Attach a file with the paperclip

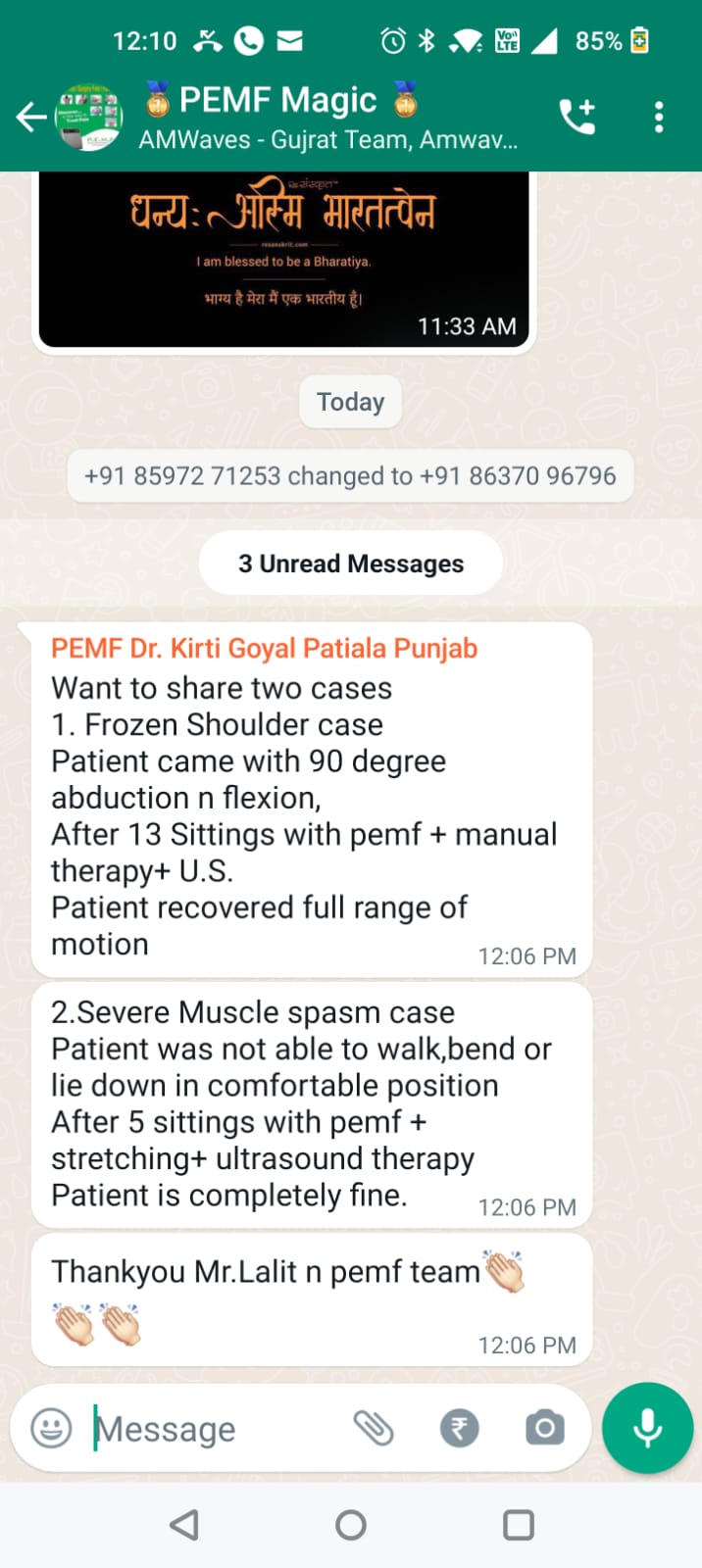374,1428
